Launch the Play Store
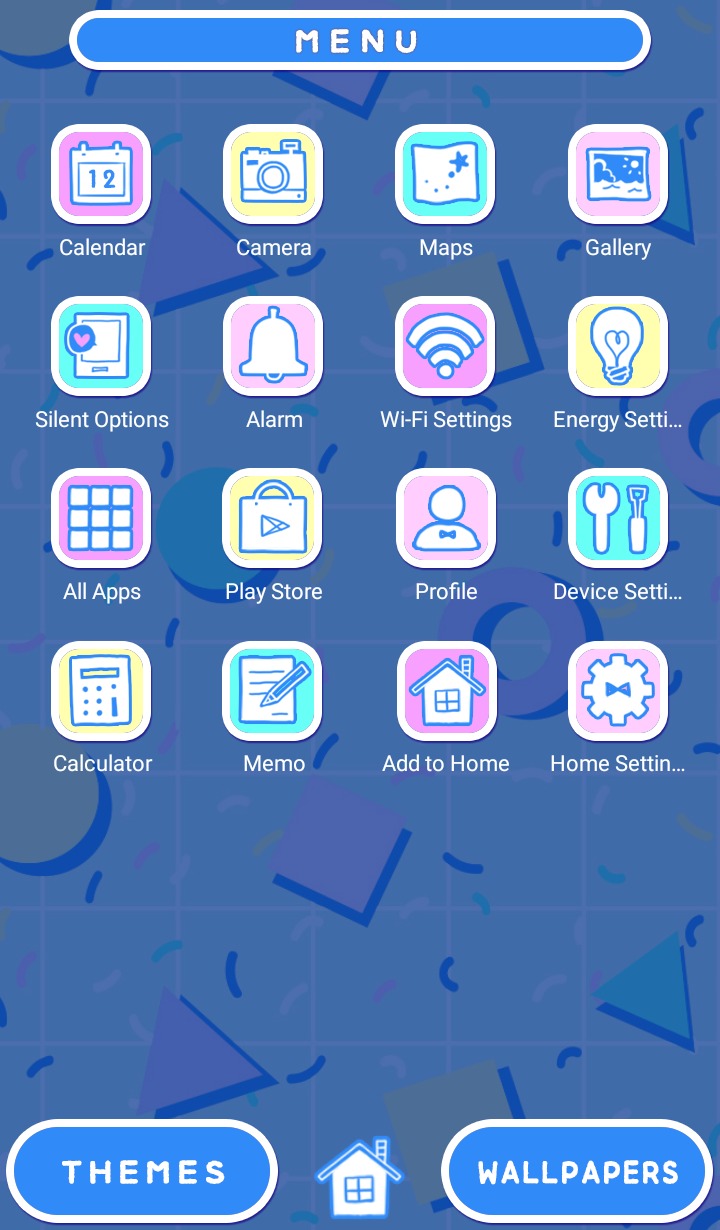The height and width of the screenshot is (1230, 720). (273, 518)
